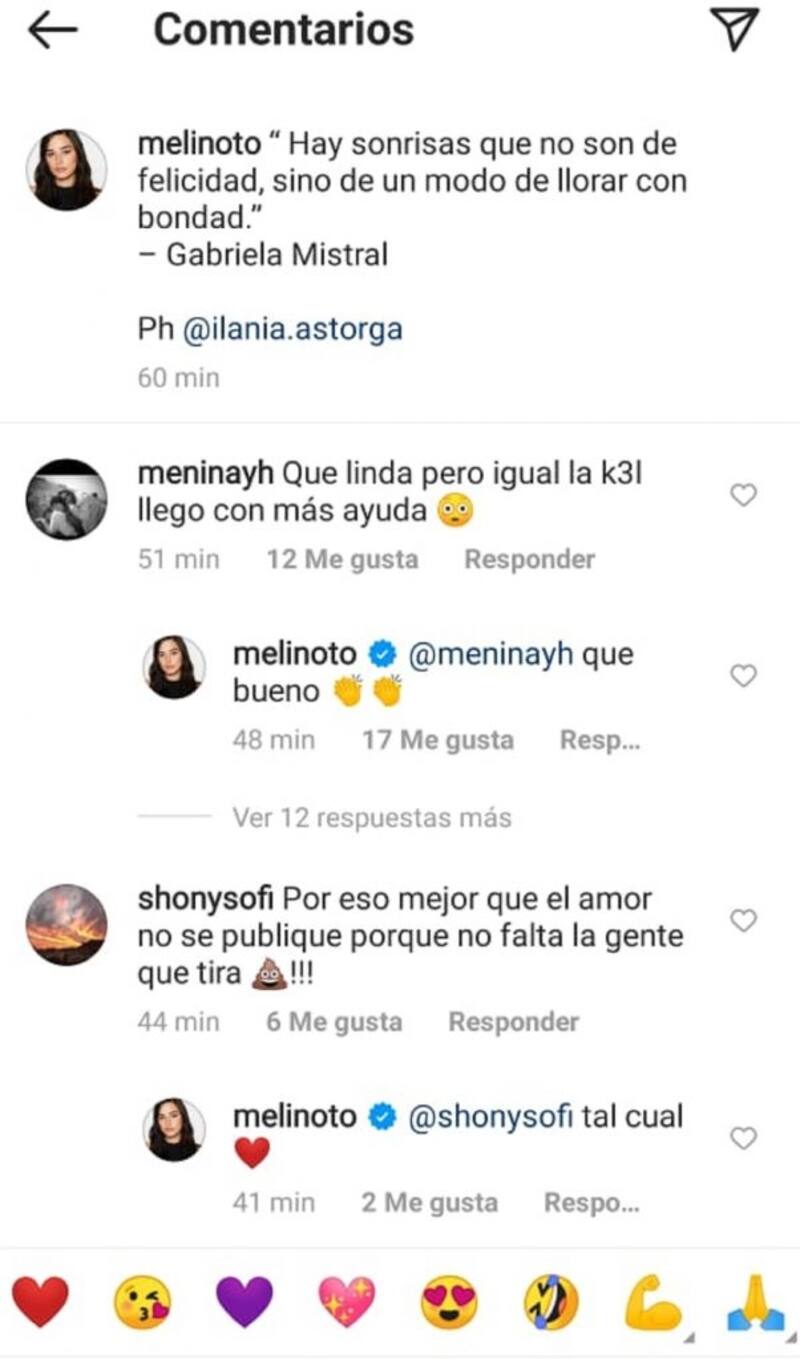
Task: Insert the kissing face emoji
Action: coord(142,1303)
